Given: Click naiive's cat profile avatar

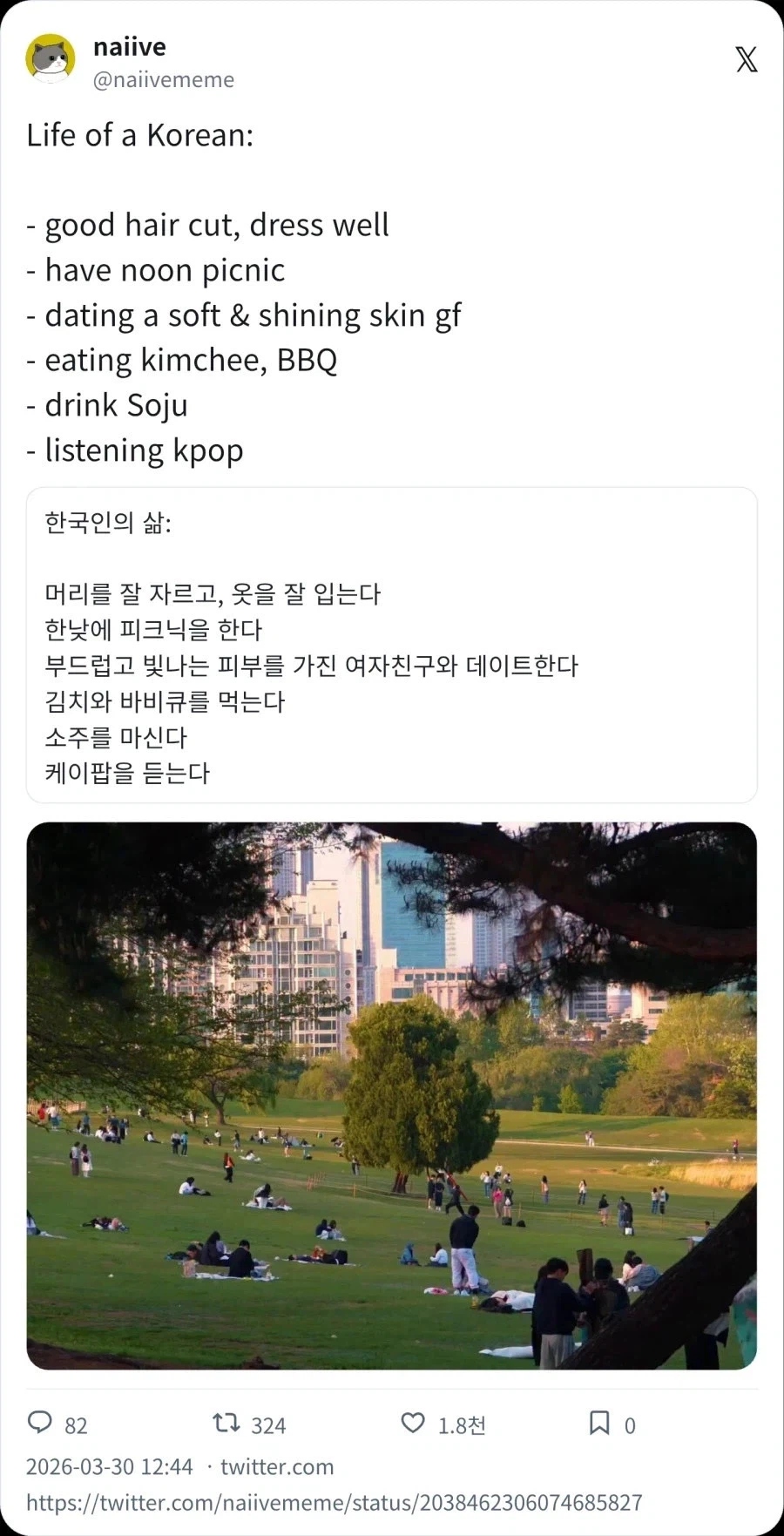Looking at the screenshot, I should click(51, 59).
